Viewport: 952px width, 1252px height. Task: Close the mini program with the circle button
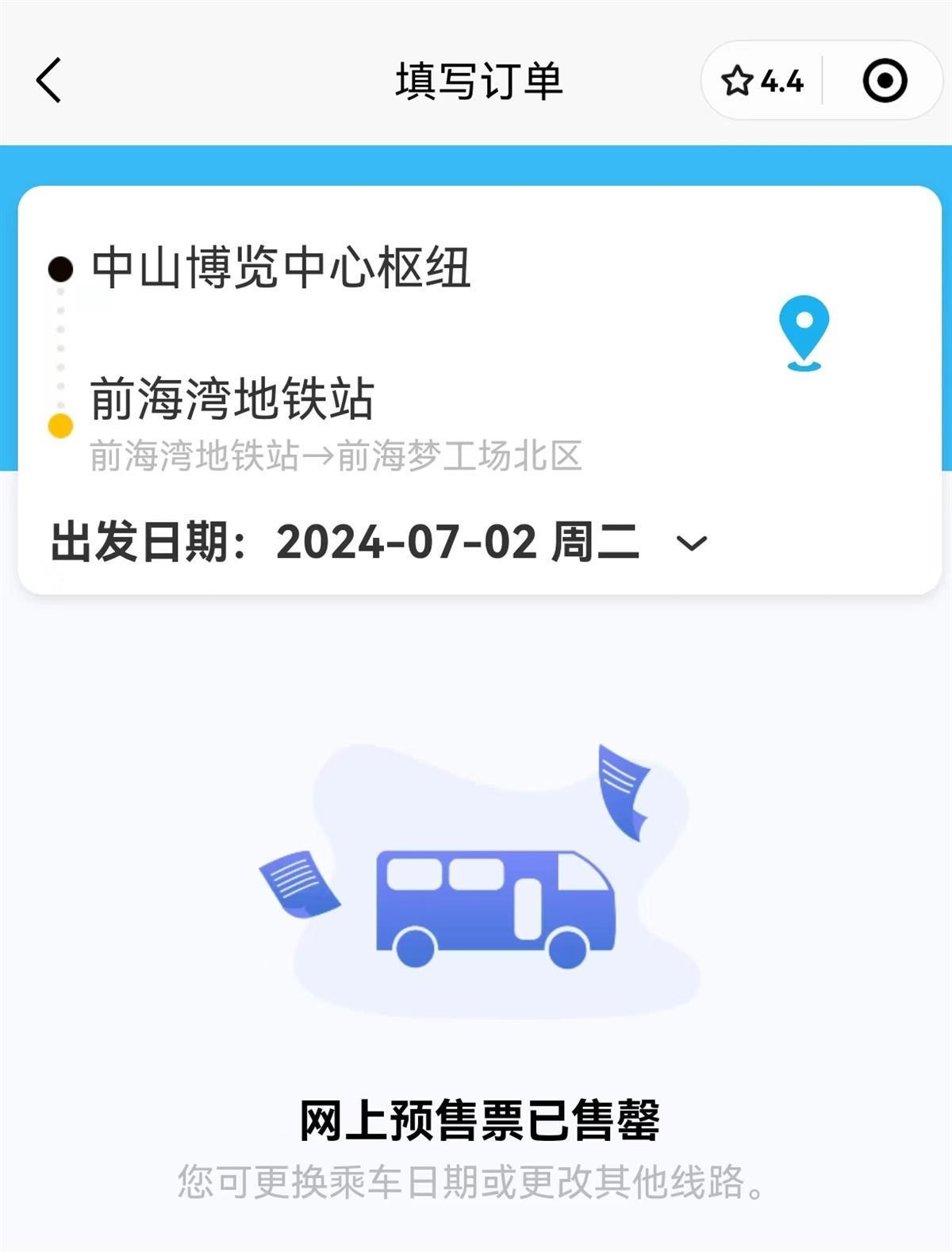click(885, 81)
